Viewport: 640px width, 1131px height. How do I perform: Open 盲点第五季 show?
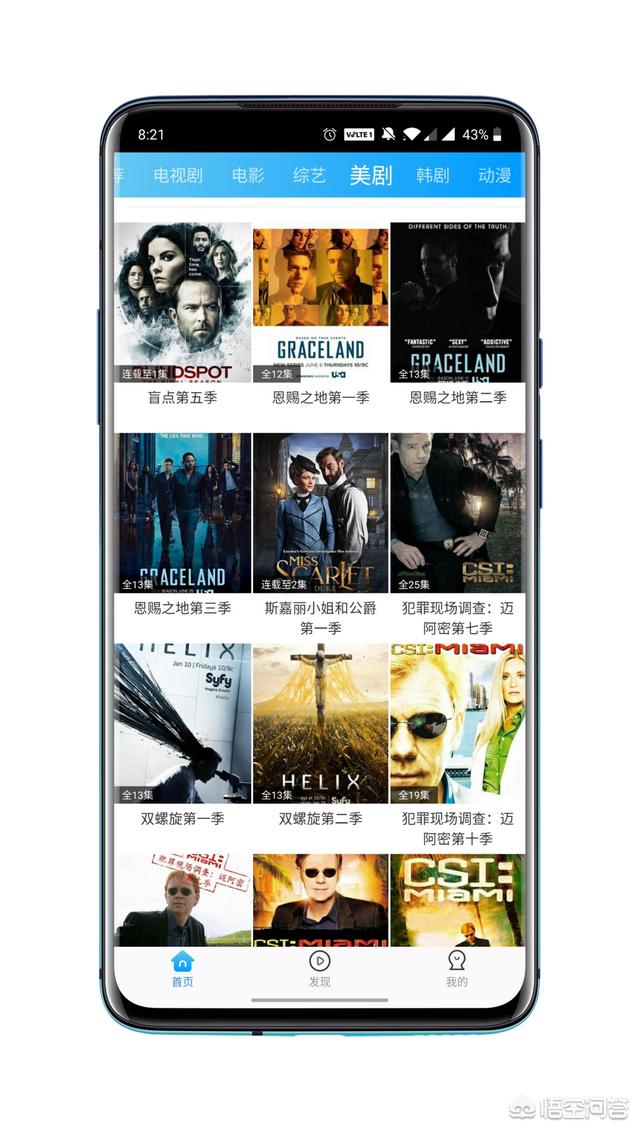coord(183,303)
